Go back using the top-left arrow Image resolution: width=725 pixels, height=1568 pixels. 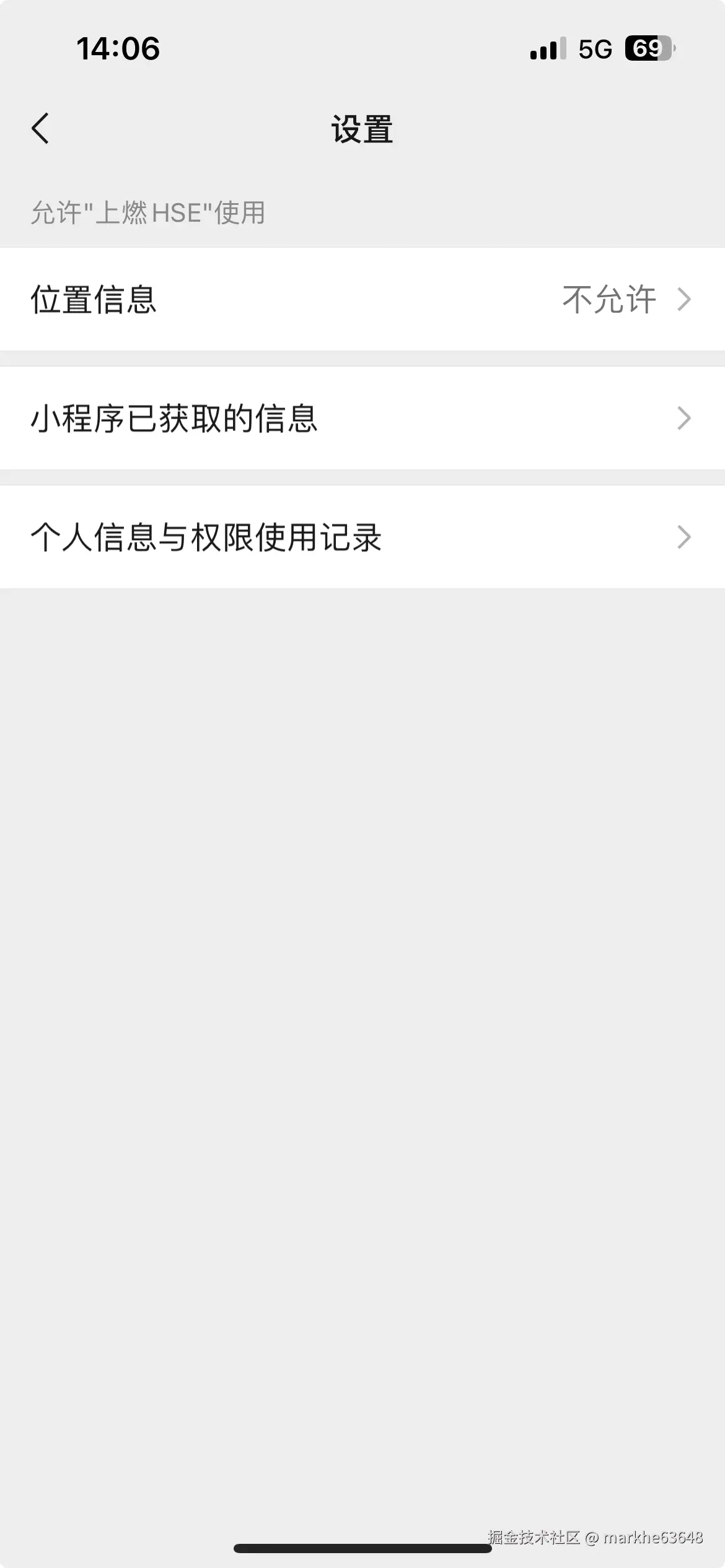41,129
